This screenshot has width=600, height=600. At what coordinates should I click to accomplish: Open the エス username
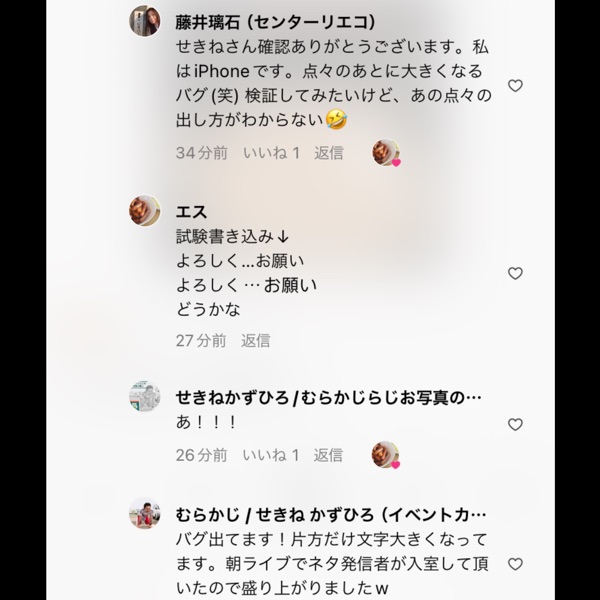coord(190,211)
